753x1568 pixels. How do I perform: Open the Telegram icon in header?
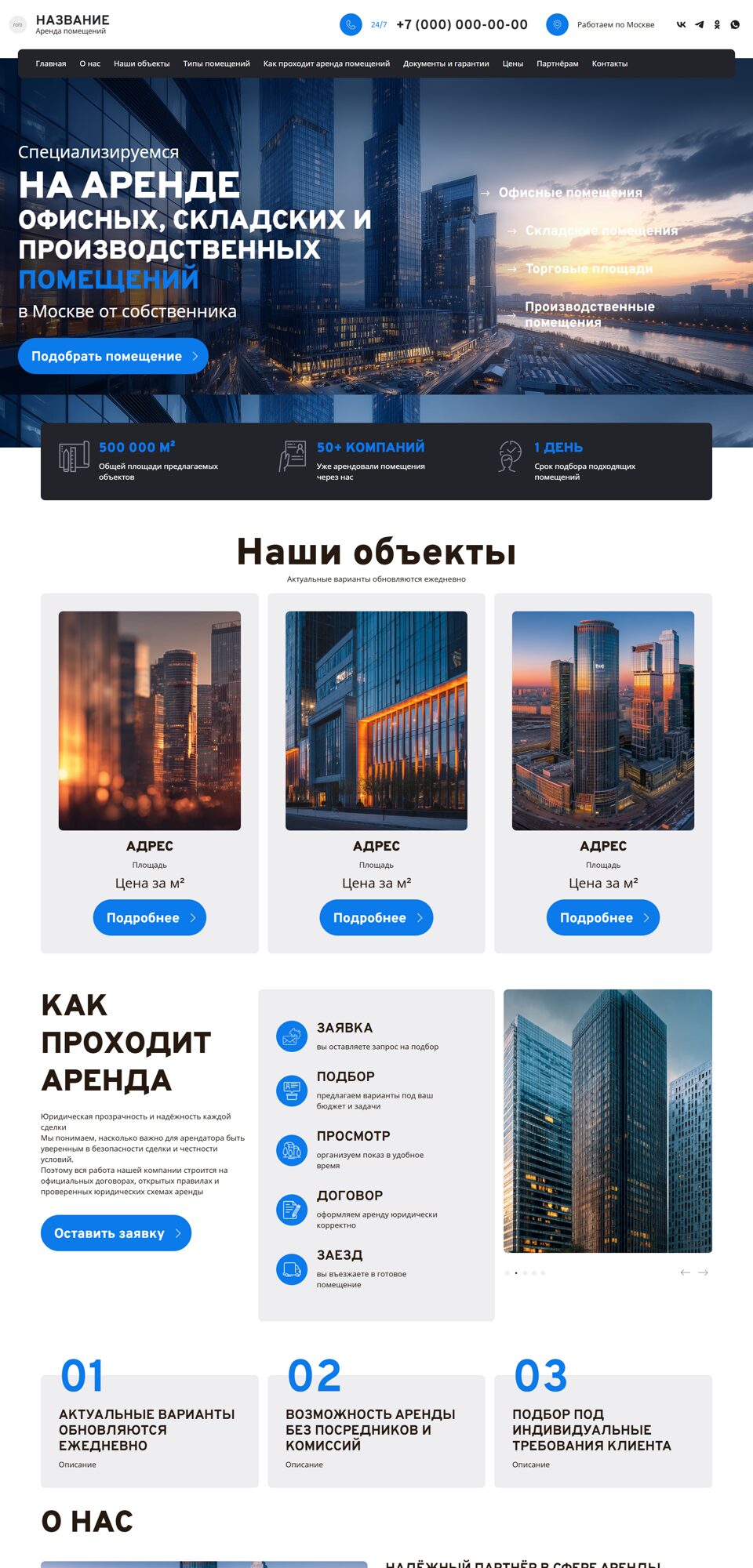699,24
